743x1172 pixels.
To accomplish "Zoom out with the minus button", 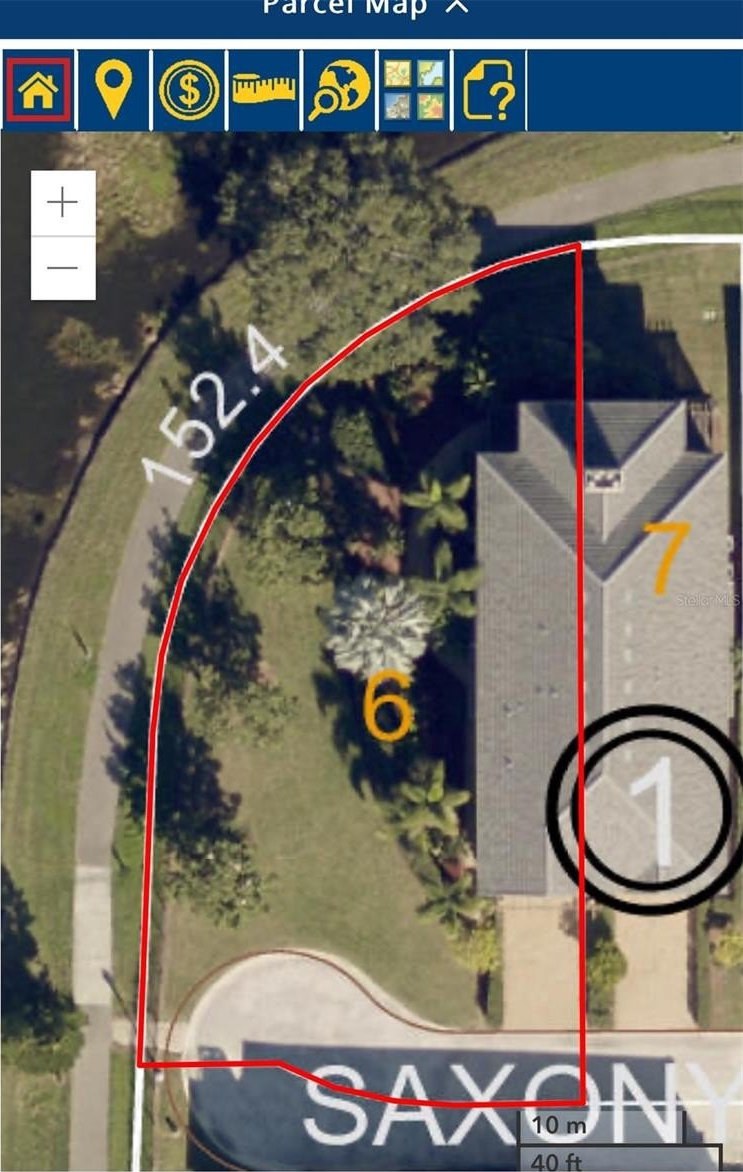I will 63,268.
